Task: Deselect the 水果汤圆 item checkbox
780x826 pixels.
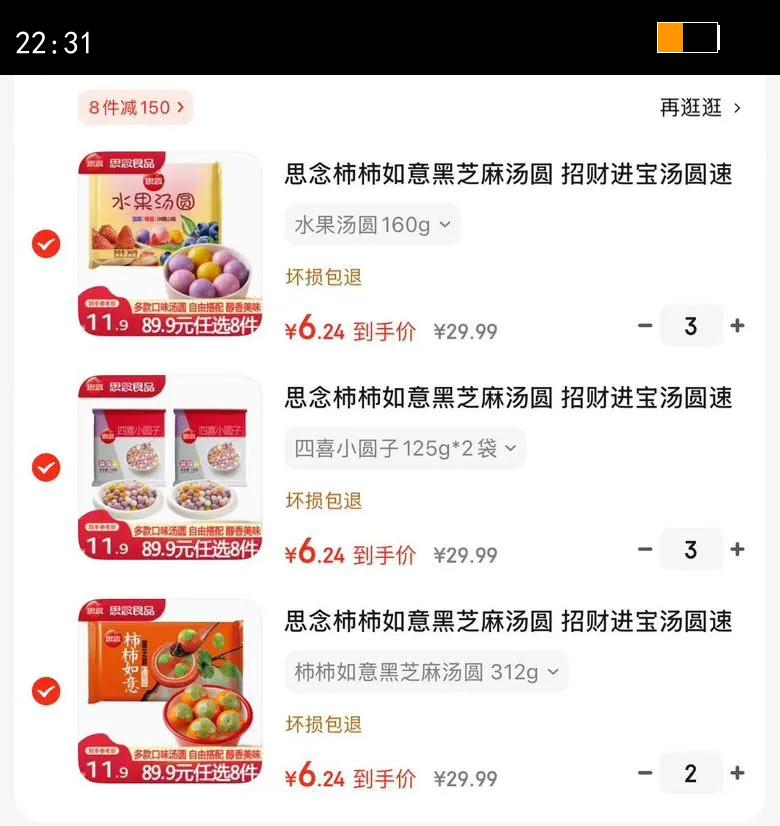Action: (x=45, y=243)
